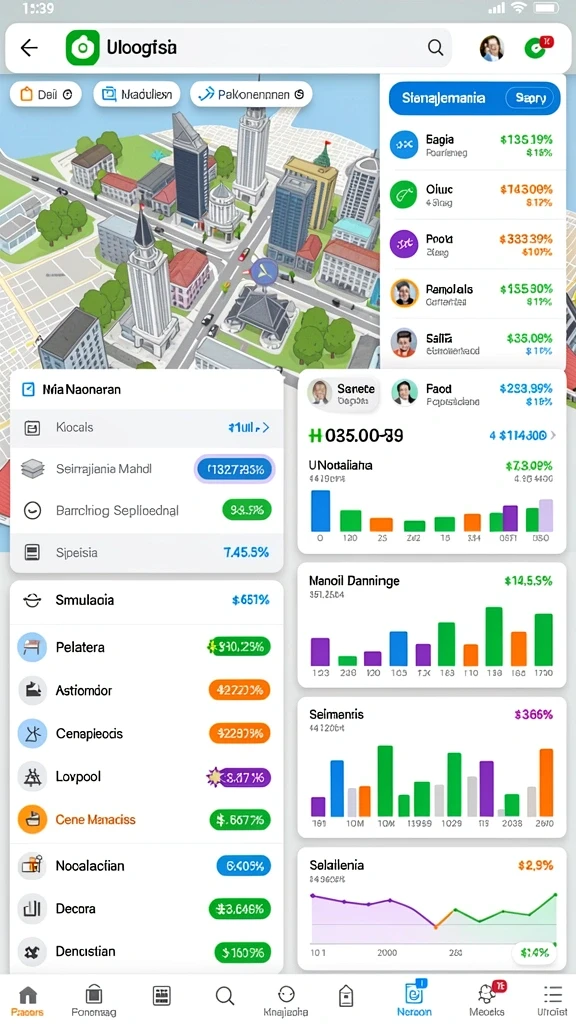Switch to the Meceks tab
576x1024 pixels.
pos(487,999)
